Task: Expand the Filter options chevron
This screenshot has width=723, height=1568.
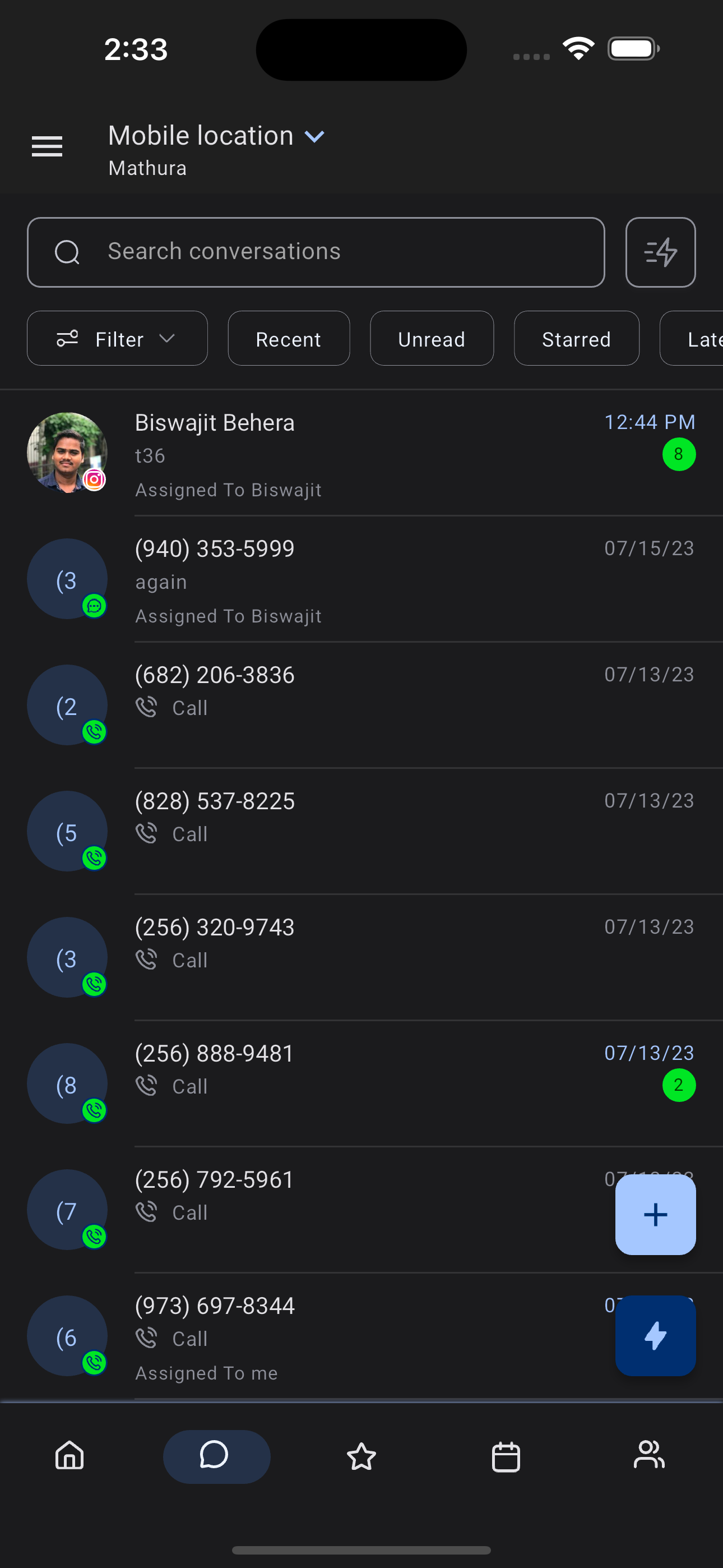Action: pyautogui.click(x=169, y=338)
